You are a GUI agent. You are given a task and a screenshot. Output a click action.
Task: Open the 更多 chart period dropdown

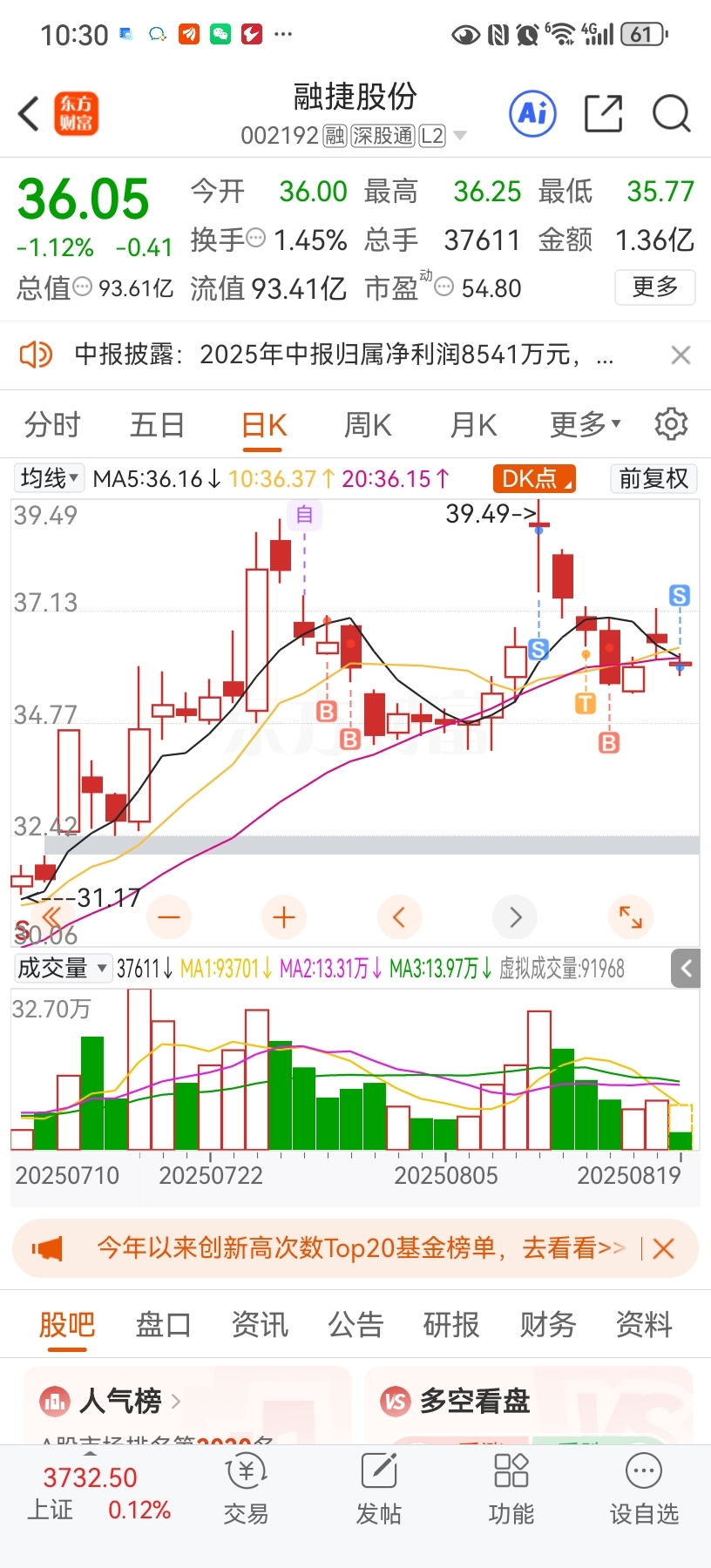click(586, 424)
